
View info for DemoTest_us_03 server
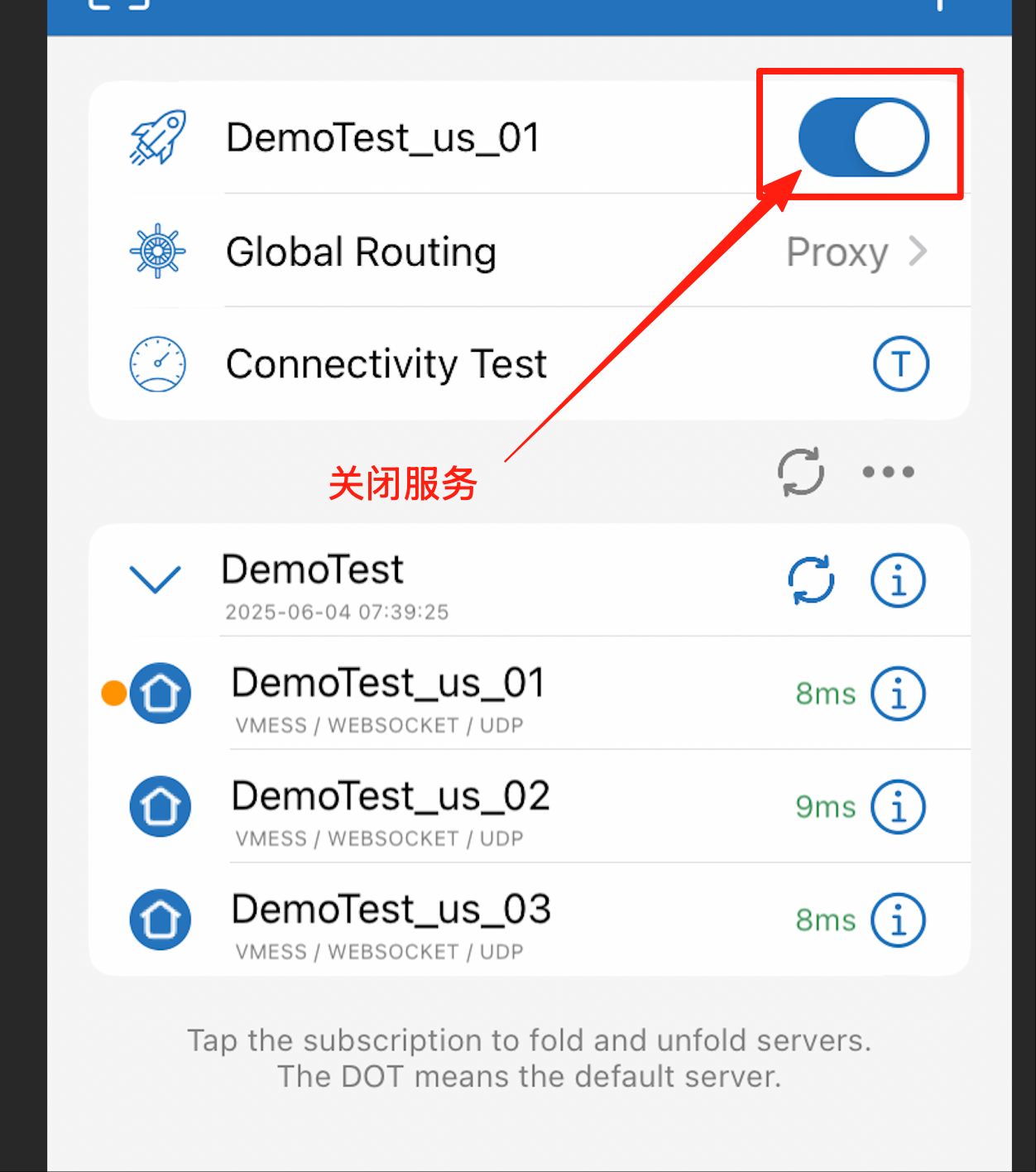(898, 920)
